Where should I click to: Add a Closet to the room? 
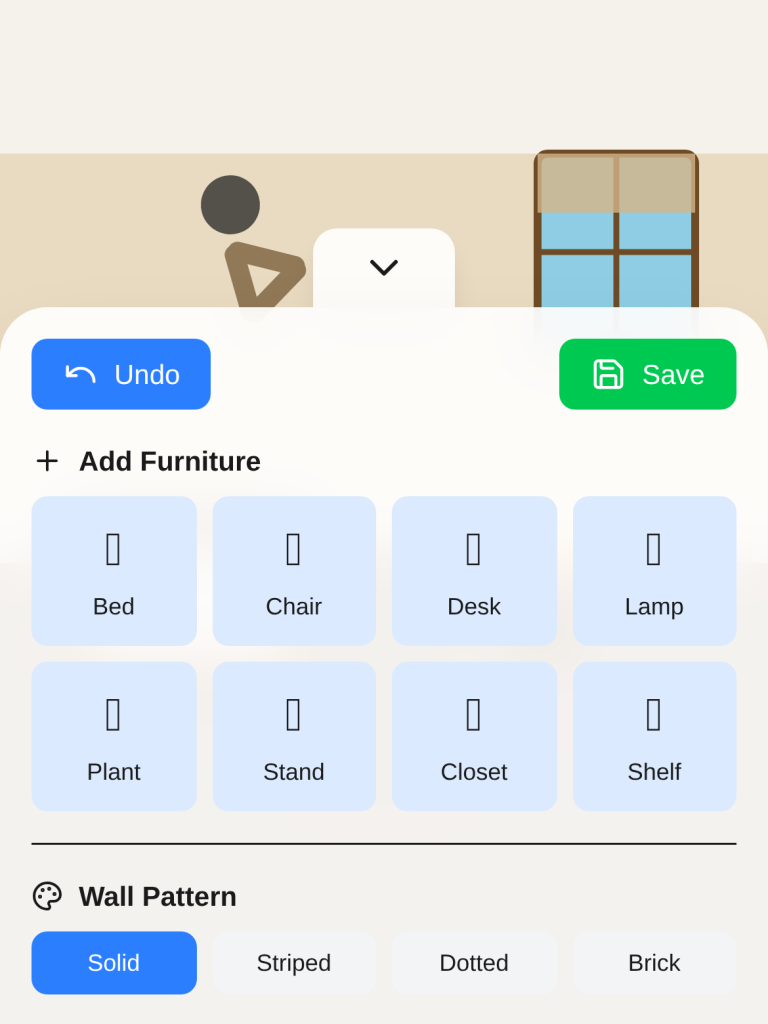coord(474,736)
